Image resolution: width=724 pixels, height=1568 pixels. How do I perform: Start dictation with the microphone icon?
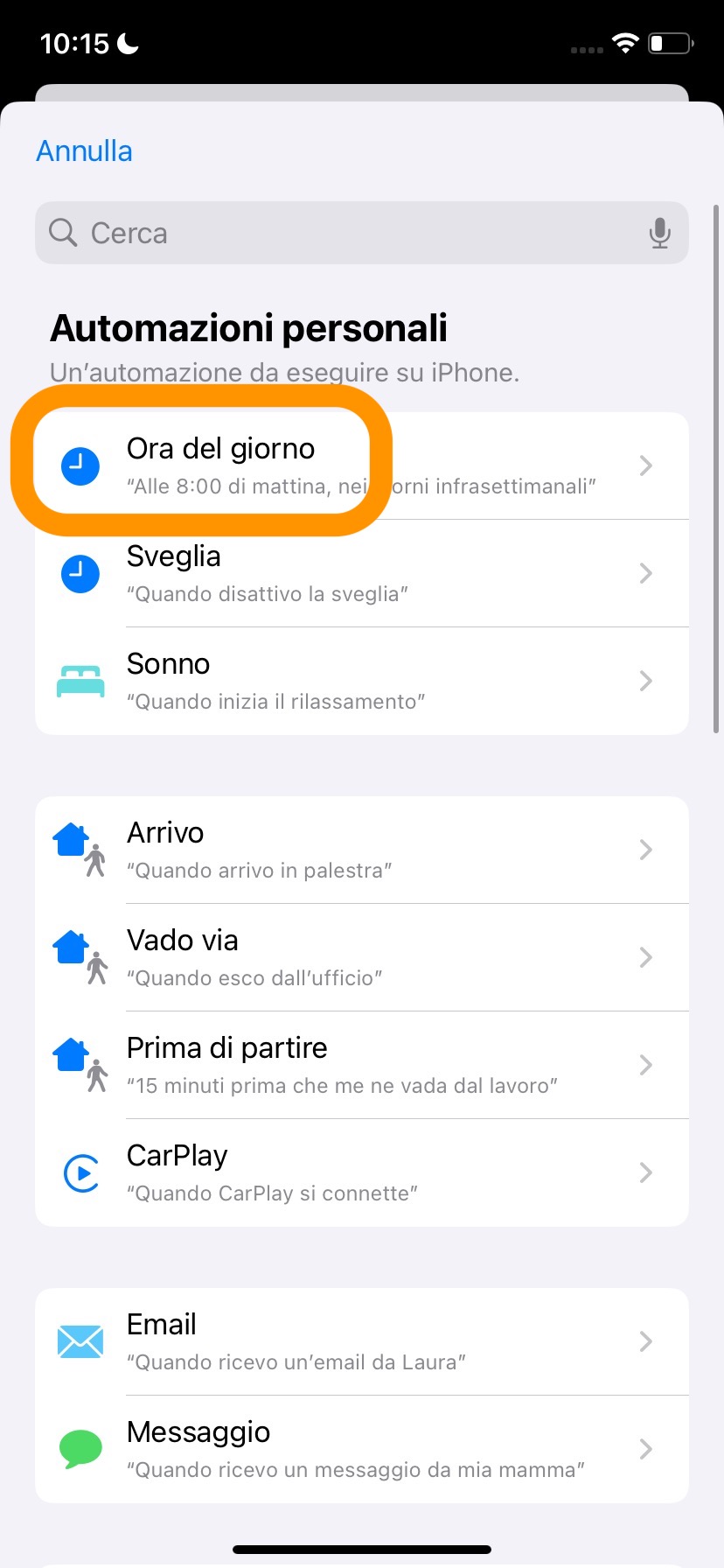pyautogui.click(x=660, y=234)
